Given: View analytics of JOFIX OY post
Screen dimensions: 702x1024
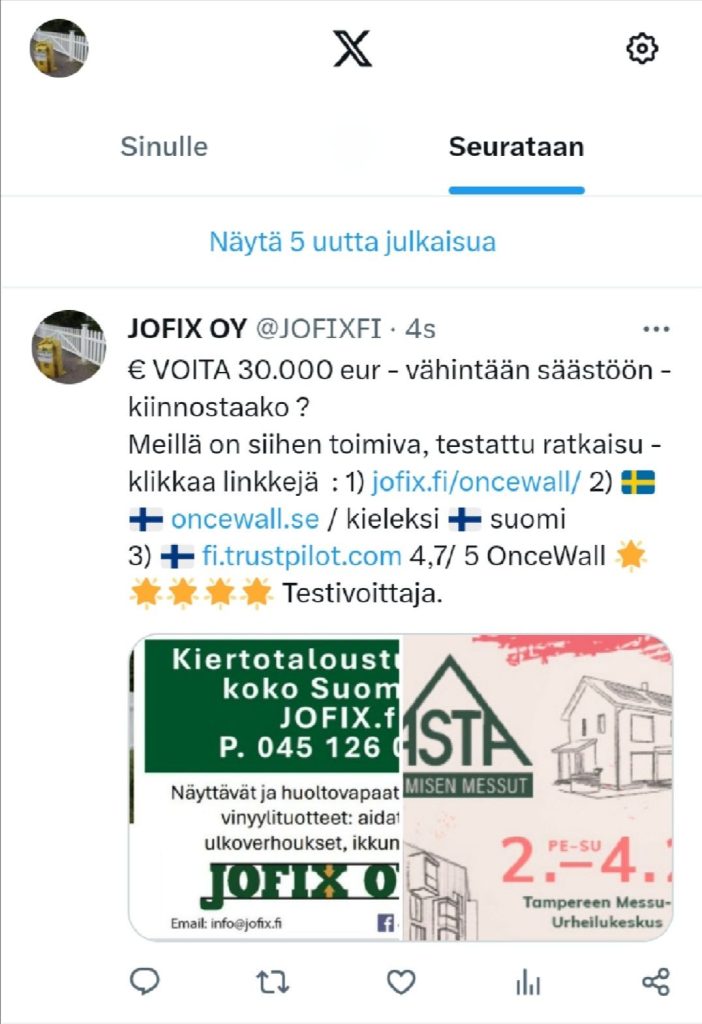Looking at the screenshot, I should tap(528, 982).
